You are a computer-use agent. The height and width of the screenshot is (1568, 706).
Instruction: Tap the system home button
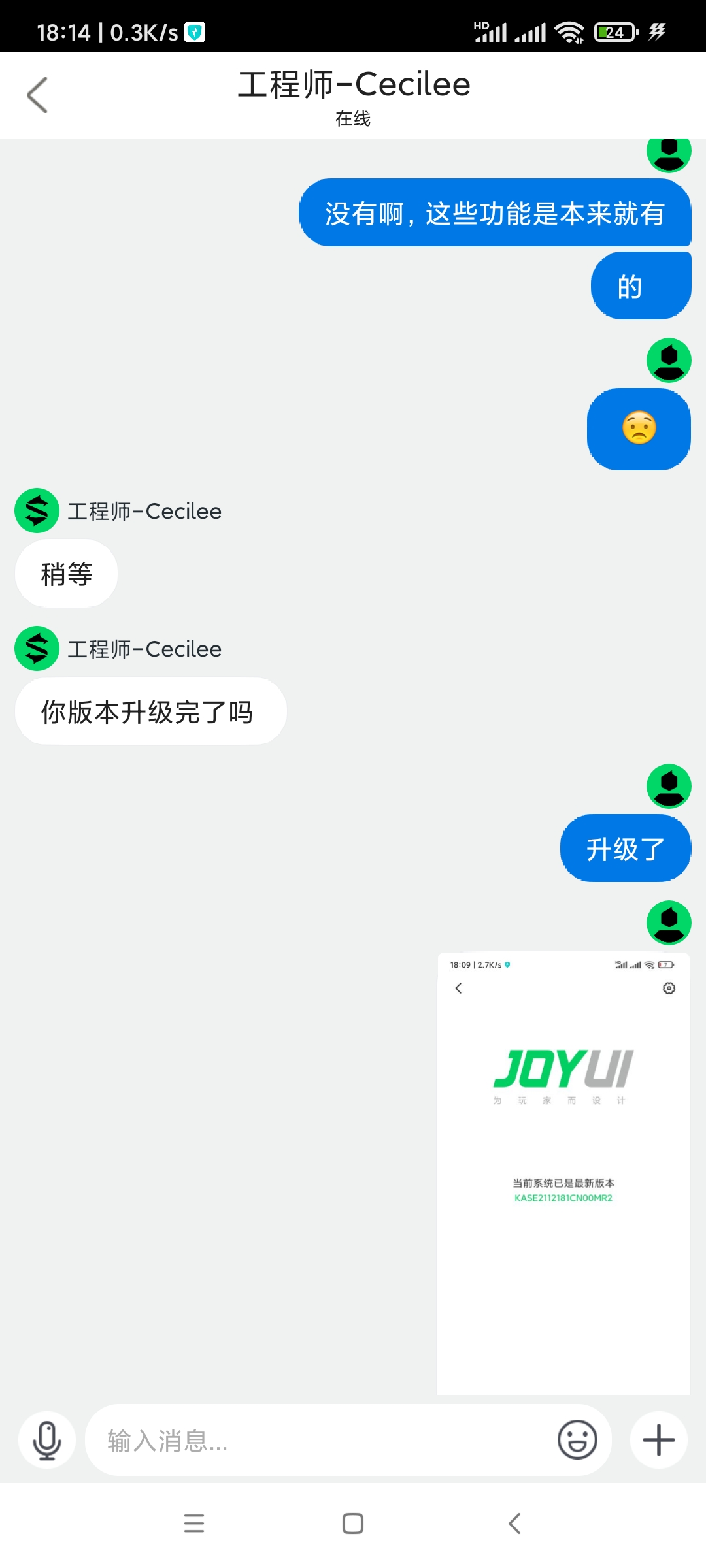(x=353, y=1524)
